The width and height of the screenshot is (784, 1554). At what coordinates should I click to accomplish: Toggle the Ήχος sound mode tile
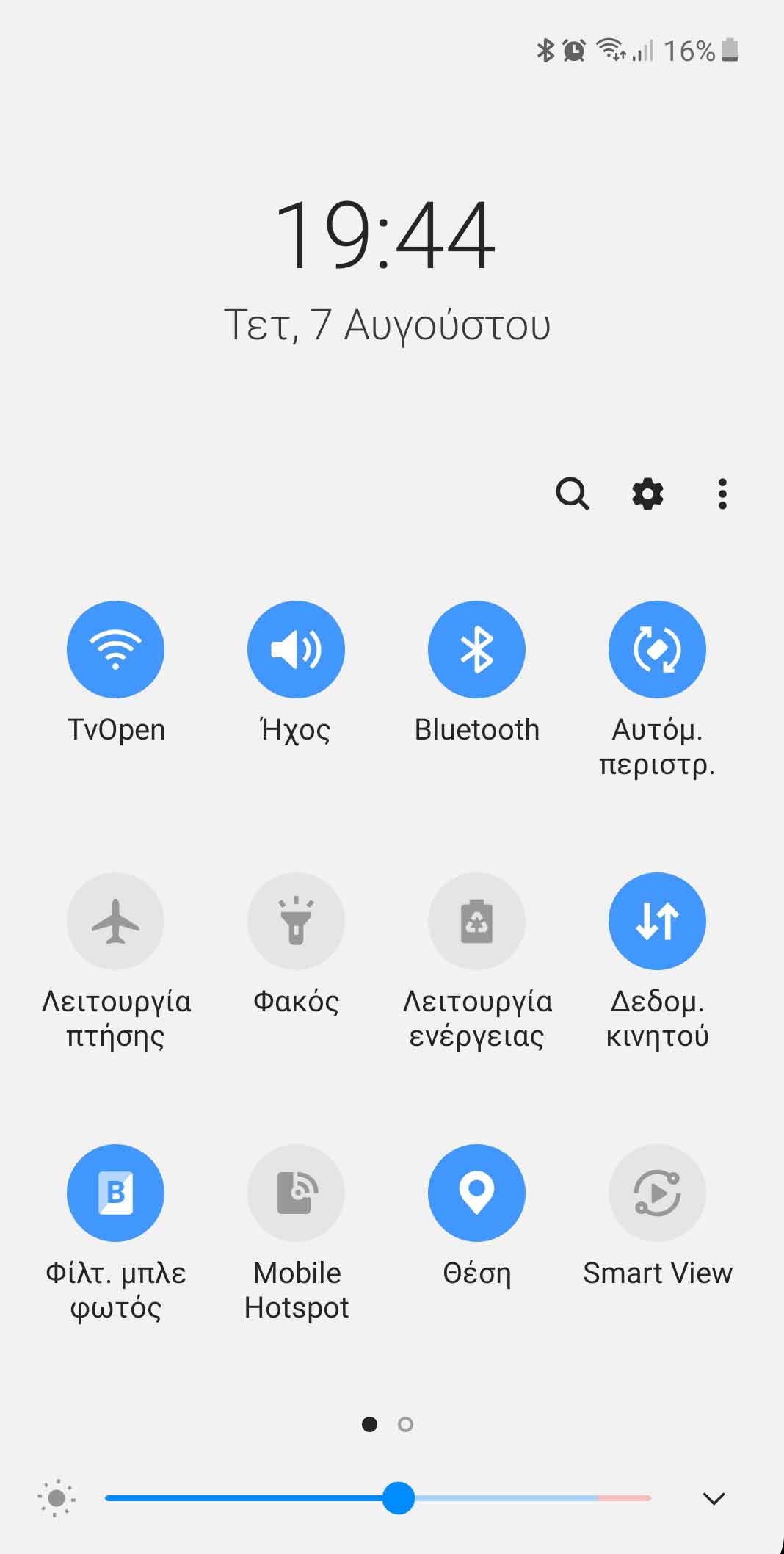[296, 649]
